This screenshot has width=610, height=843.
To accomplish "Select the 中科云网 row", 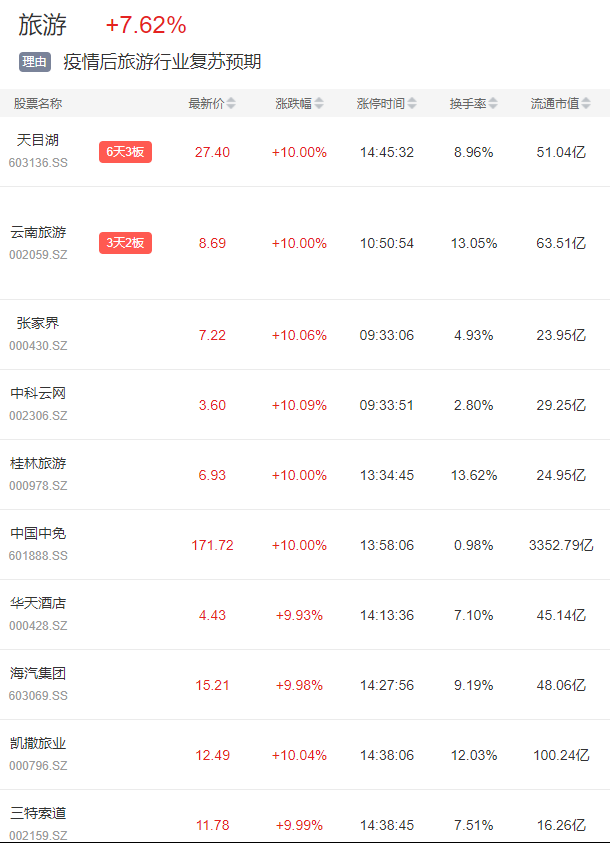I will coord(39,393).
